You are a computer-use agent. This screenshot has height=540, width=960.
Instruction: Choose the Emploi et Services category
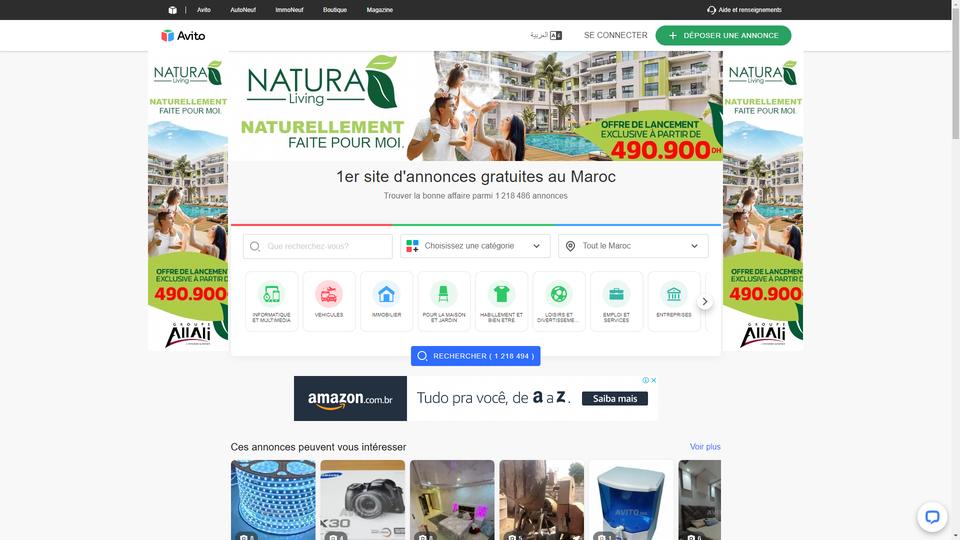(616, 301)
